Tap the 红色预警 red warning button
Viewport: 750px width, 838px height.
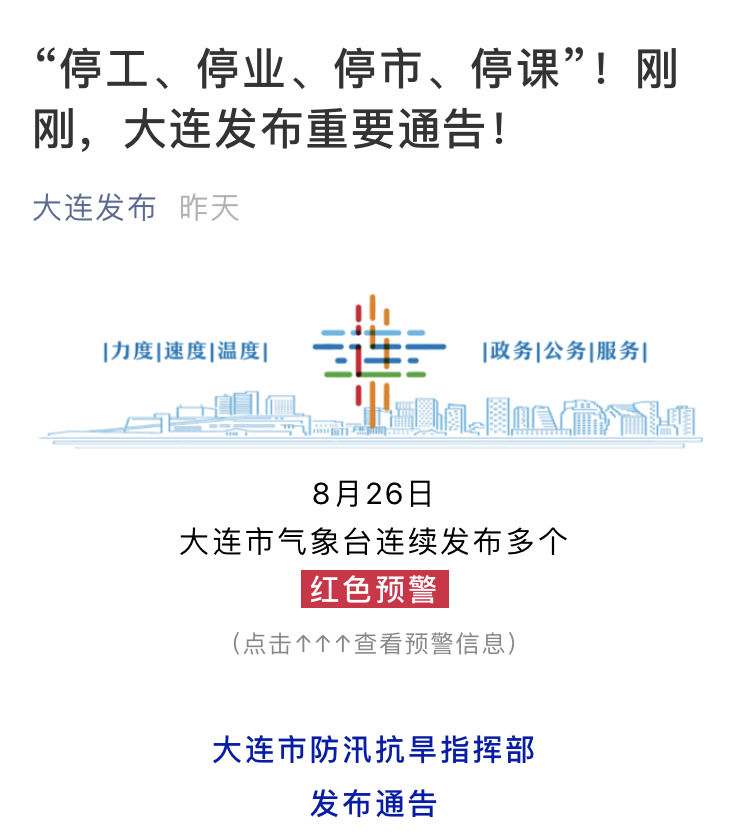(374, 590)
